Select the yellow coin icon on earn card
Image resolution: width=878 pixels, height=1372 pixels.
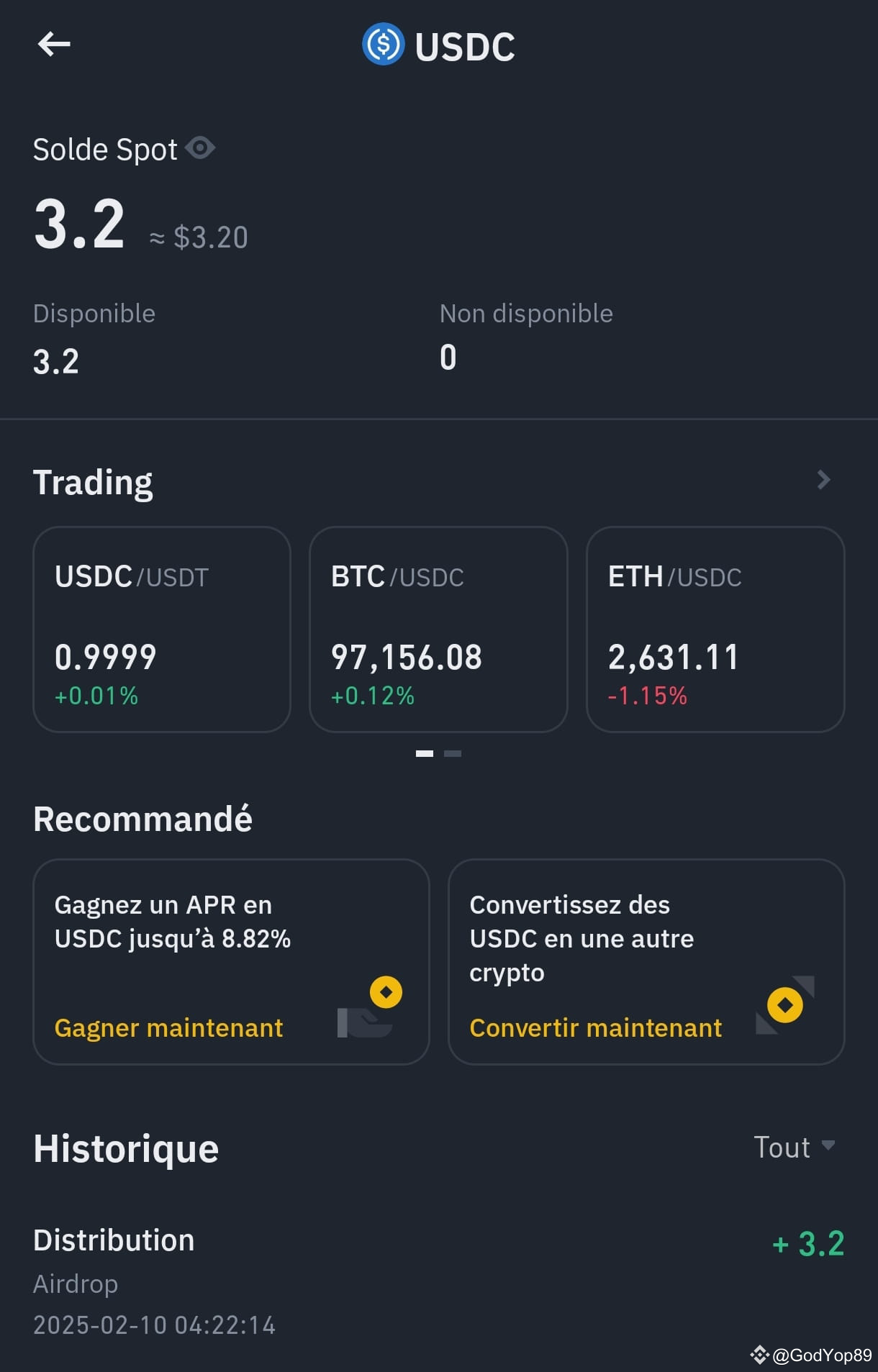386,991
